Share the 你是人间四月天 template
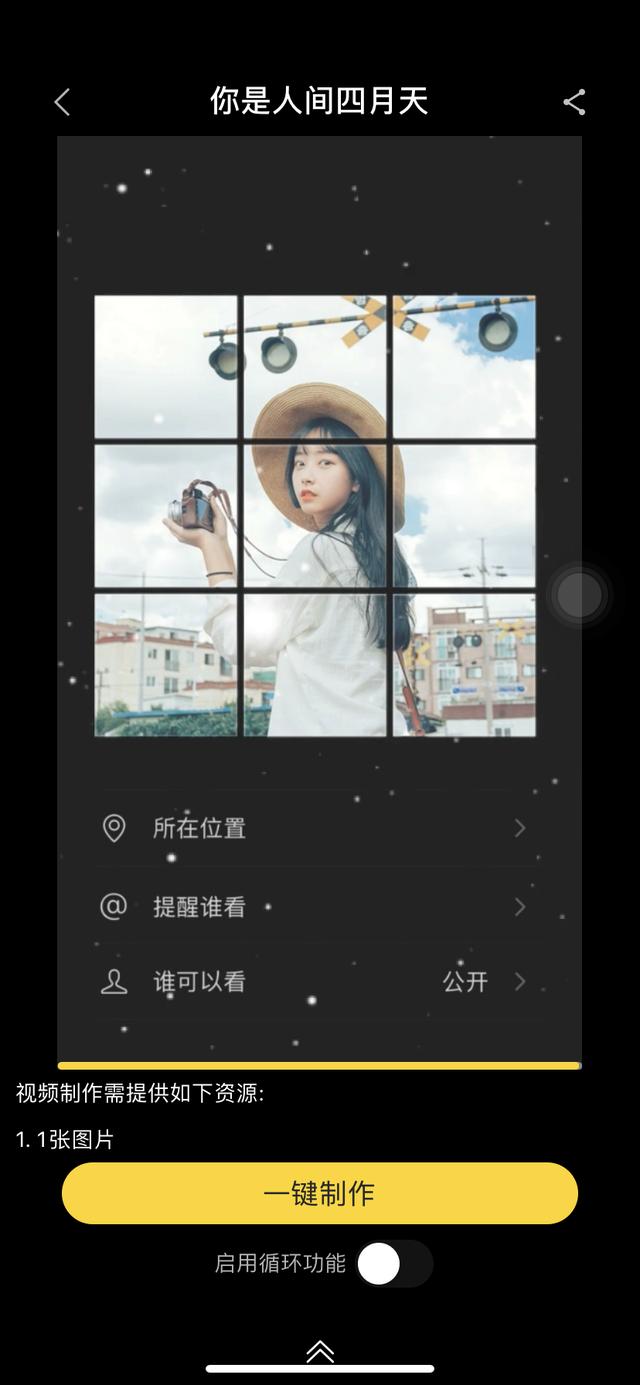The width and height of the screenshot is (640, 1385). click(574, 102)
